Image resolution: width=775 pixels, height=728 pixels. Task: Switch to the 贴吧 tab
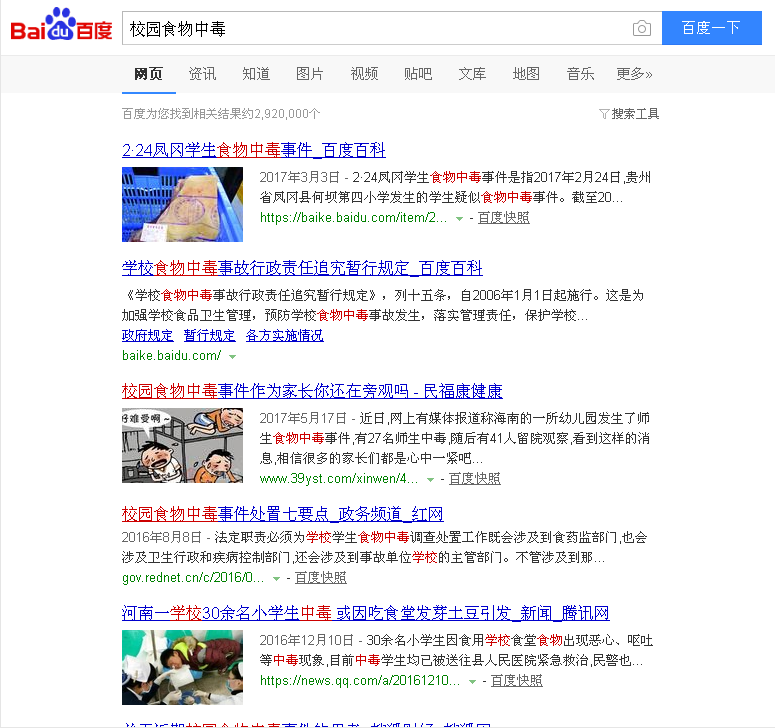[418, 74]
